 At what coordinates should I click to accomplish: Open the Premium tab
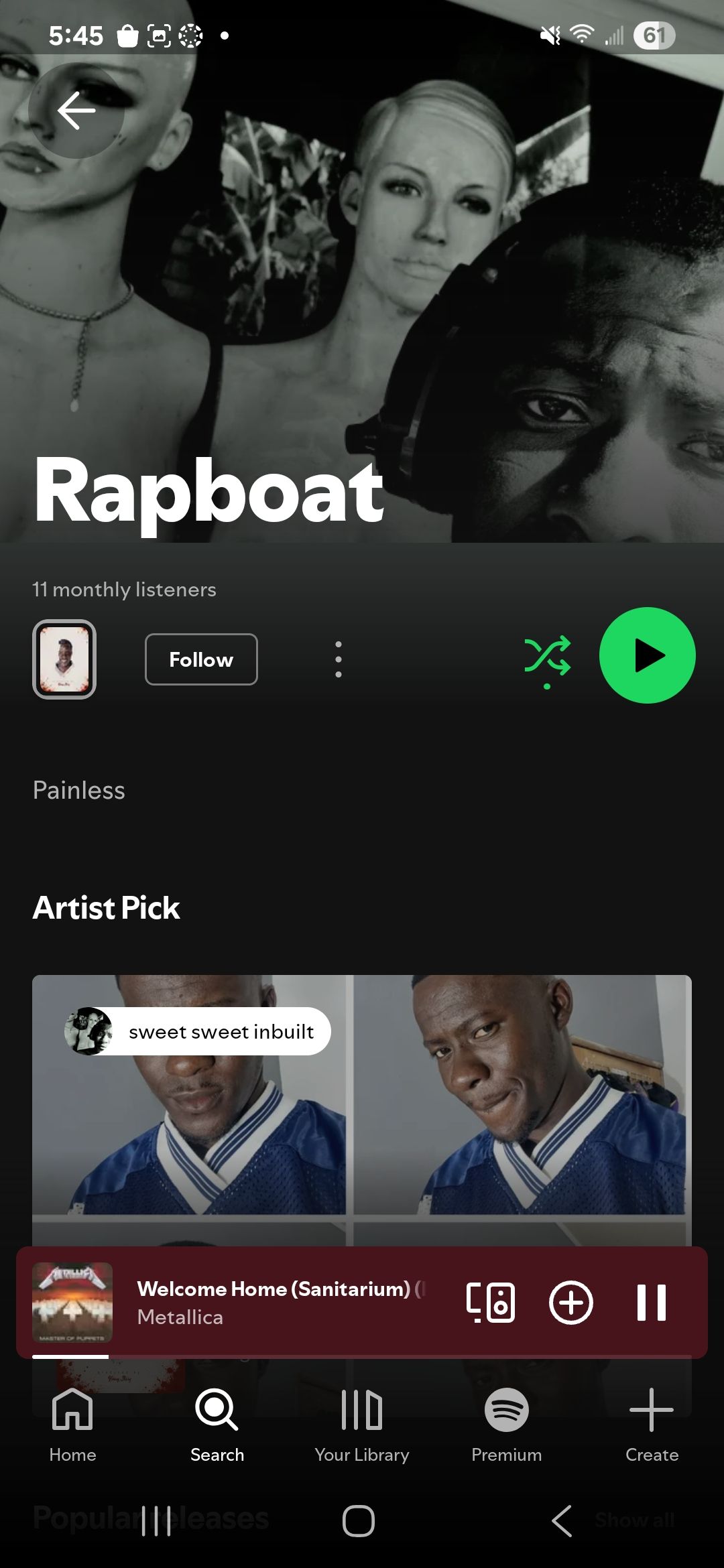point(507,1426)
